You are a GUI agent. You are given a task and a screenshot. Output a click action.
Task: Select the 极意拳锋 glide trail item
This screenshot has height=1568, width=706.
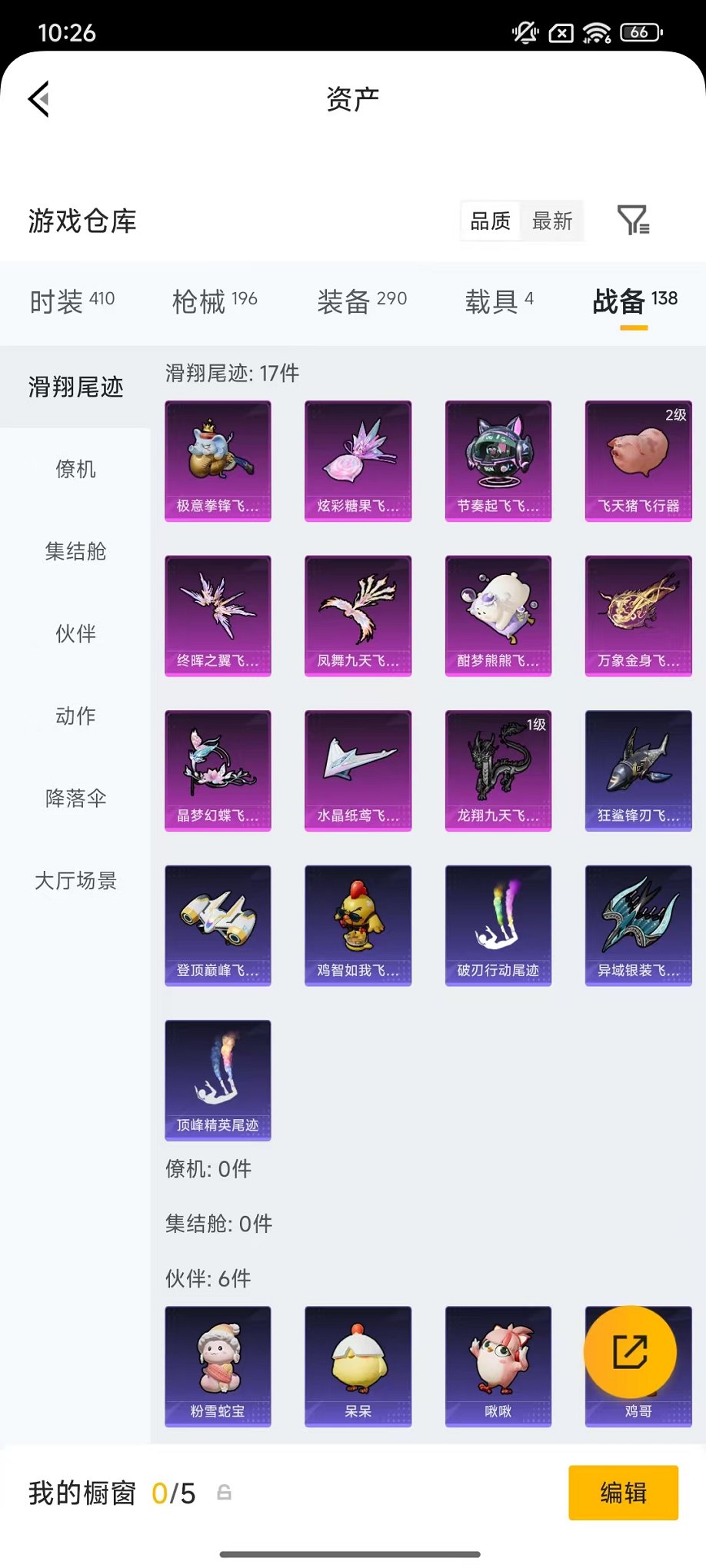pos(218,461)
